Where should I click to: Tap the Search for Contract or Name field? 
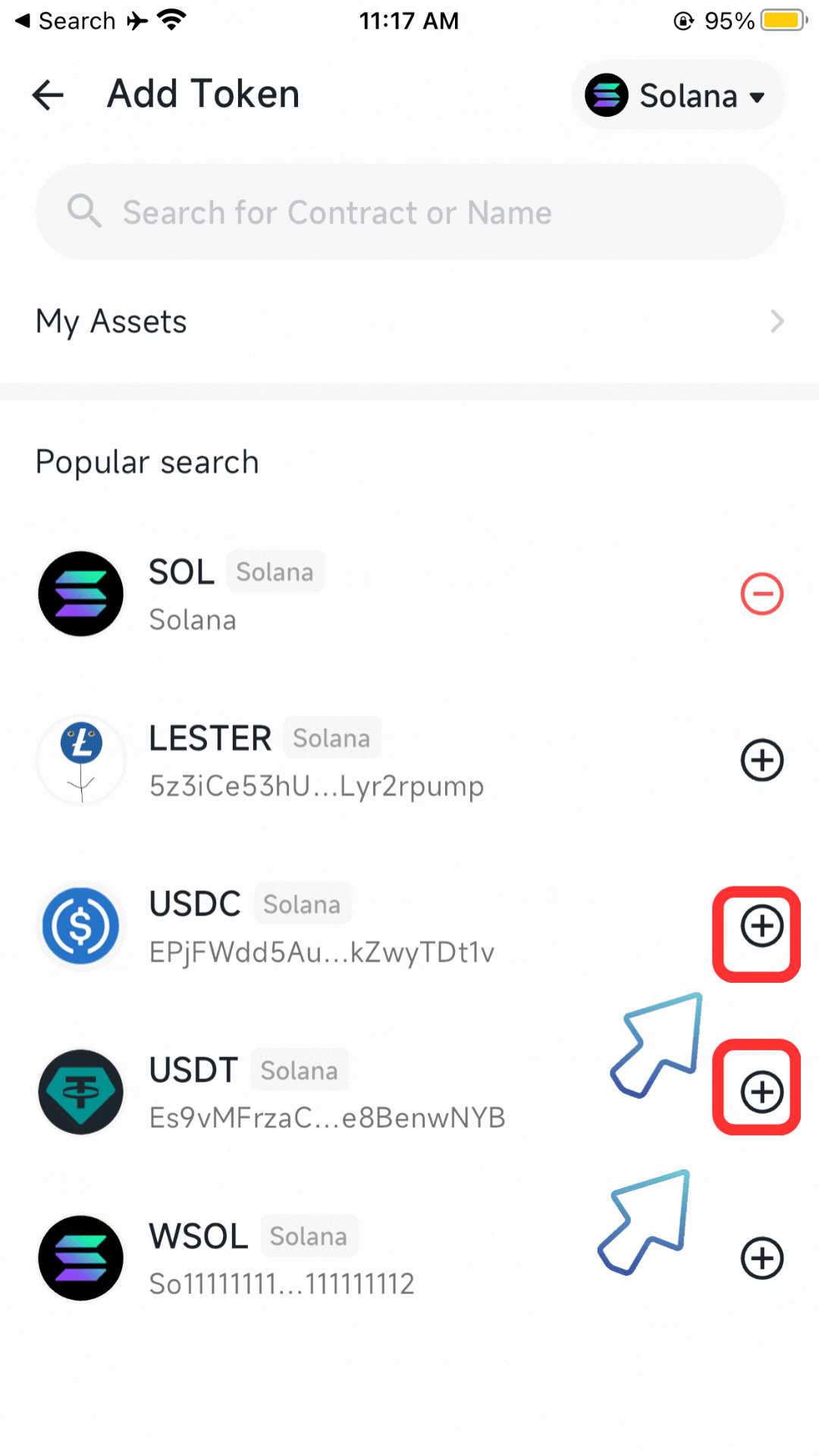click(x=409, y=212)
